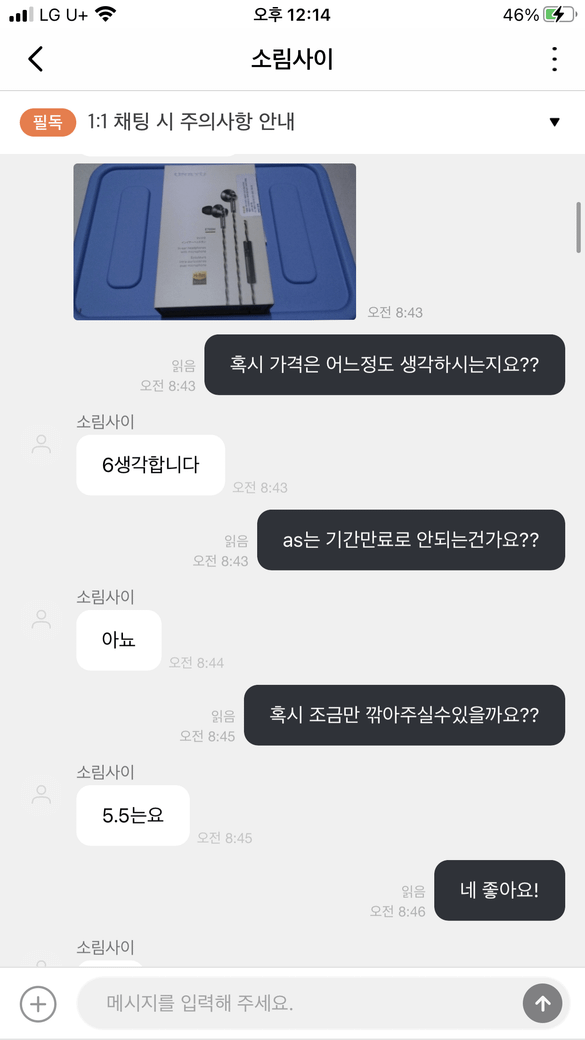This screenshot has width=585, height=1040.
Task: Tap the plus icon to attach something
Action: coord(38,1004)
